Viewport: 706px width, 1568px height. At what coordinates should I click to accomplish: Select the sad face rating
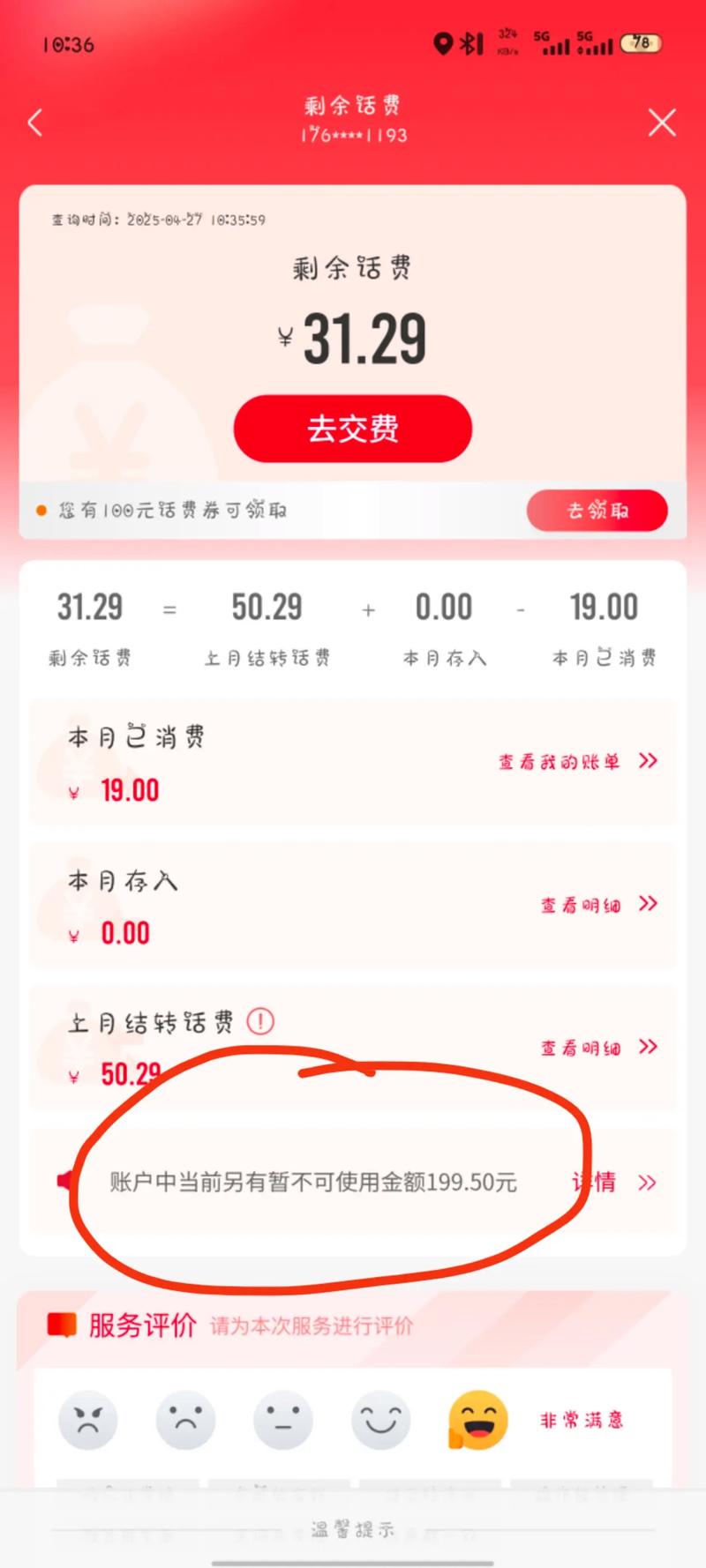[x=185, y=1421]
